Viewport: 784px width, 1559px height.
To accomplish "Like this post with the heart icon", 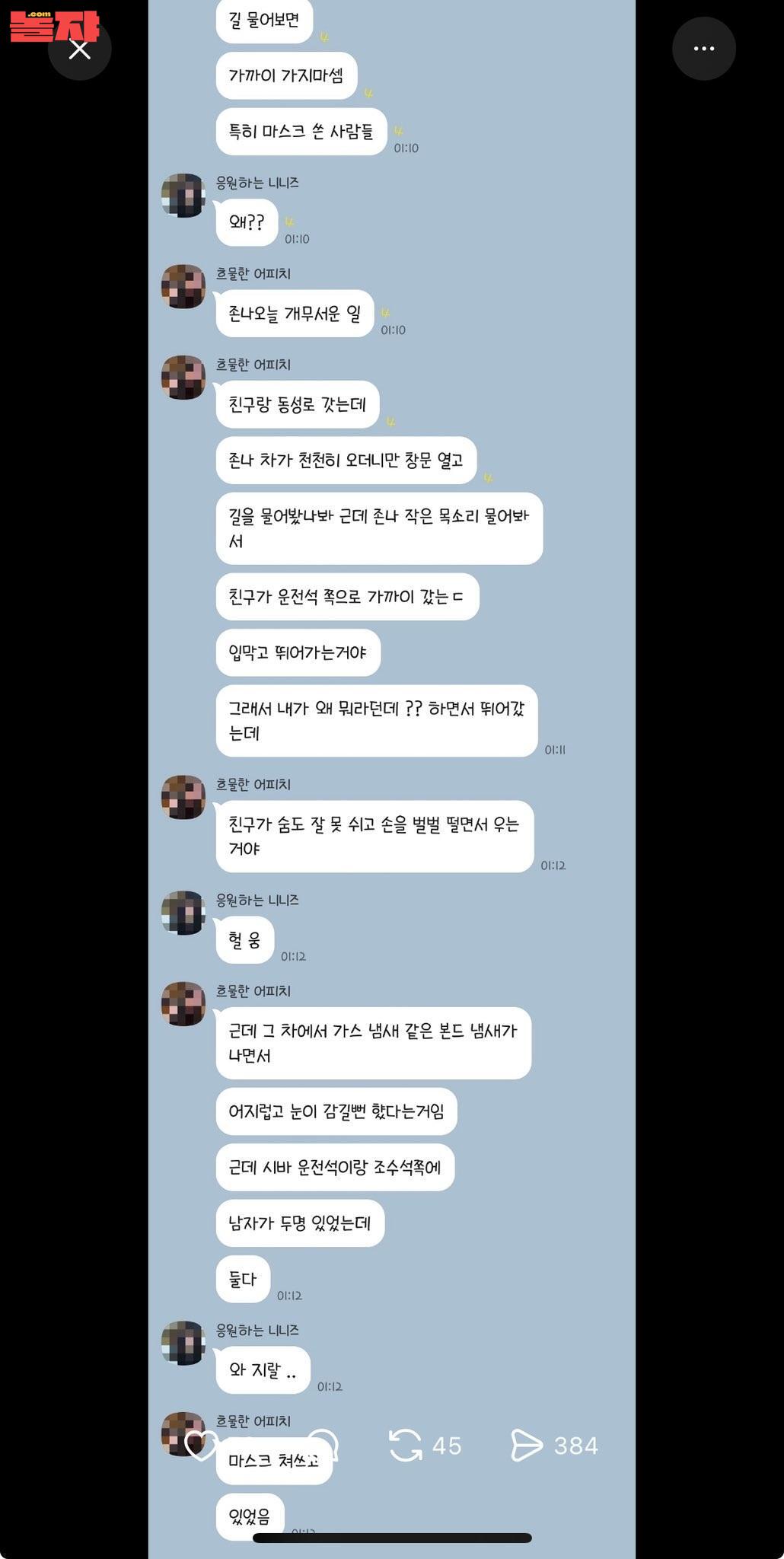I will (x=201, y=1446).
